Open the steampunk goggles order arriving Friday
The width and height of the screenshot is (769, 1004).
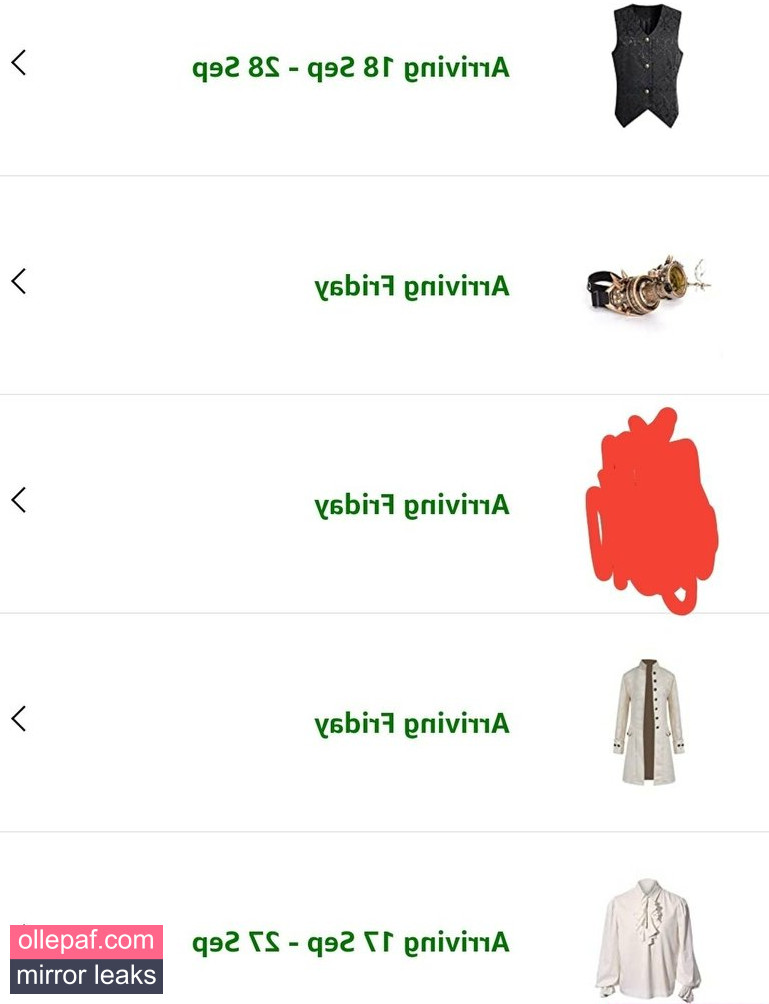coord(411,287)
